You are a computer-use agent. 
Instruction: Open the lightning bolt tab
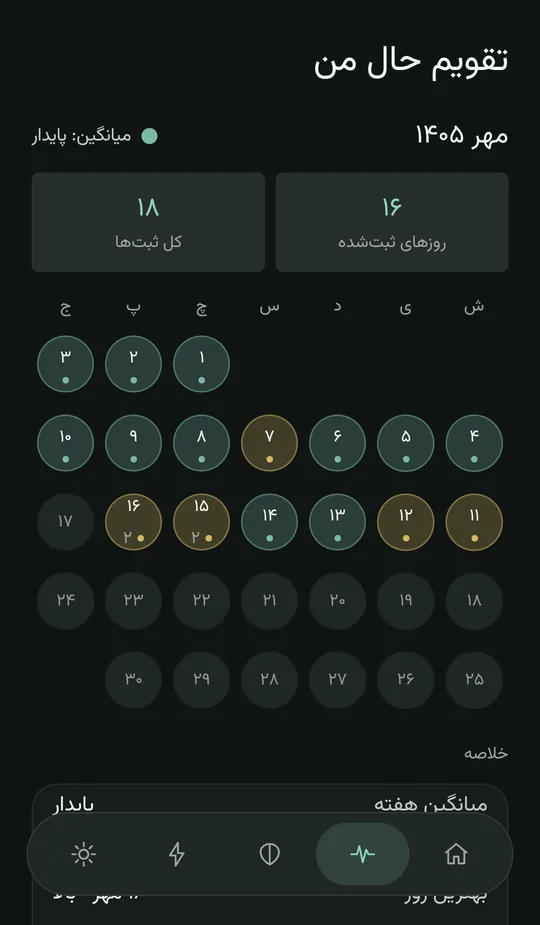tap(176, 854)
